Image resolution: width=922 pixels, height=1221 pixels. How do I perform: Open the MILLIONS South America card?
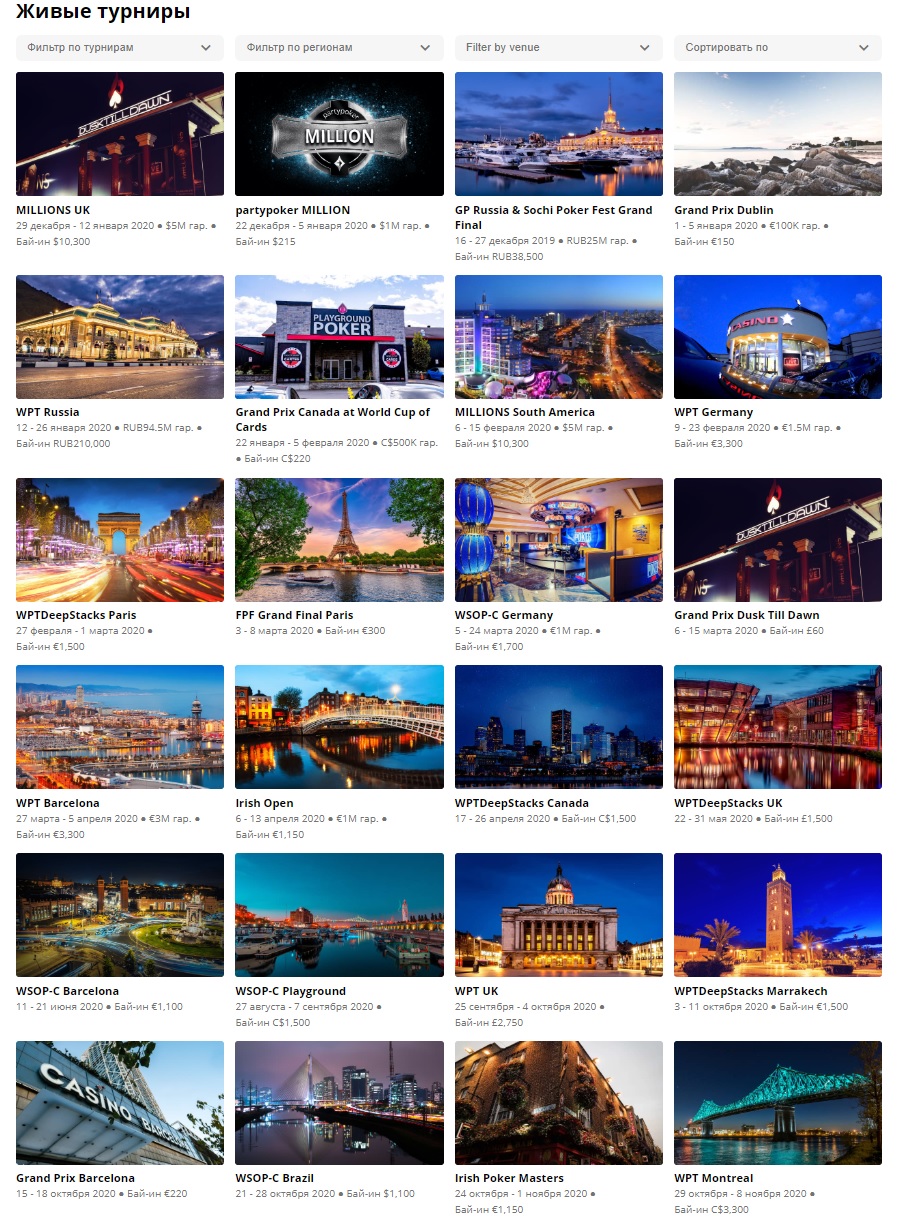(558, 337)
